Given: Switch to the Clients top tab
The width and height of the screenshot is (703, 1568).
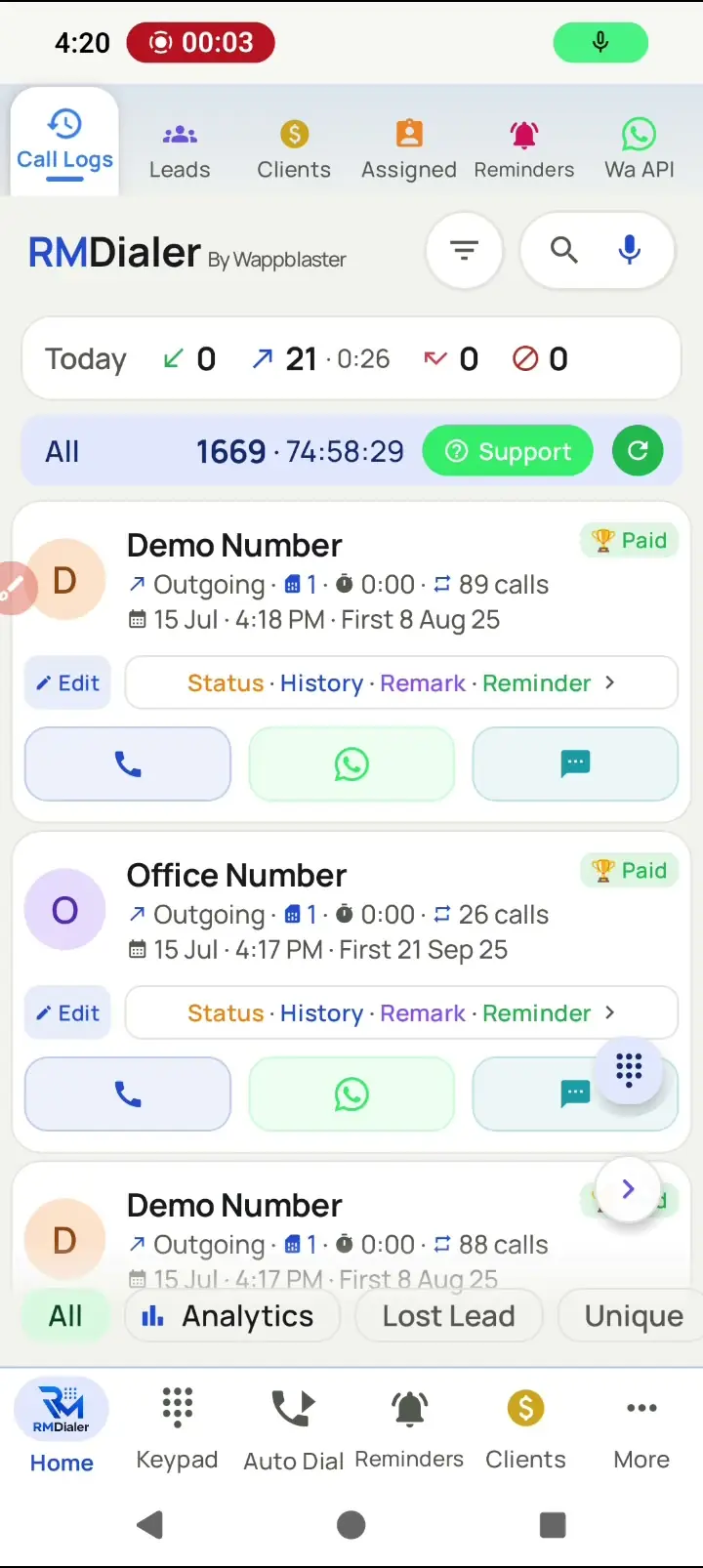Looking at the screenshot, I should [294, 150].
